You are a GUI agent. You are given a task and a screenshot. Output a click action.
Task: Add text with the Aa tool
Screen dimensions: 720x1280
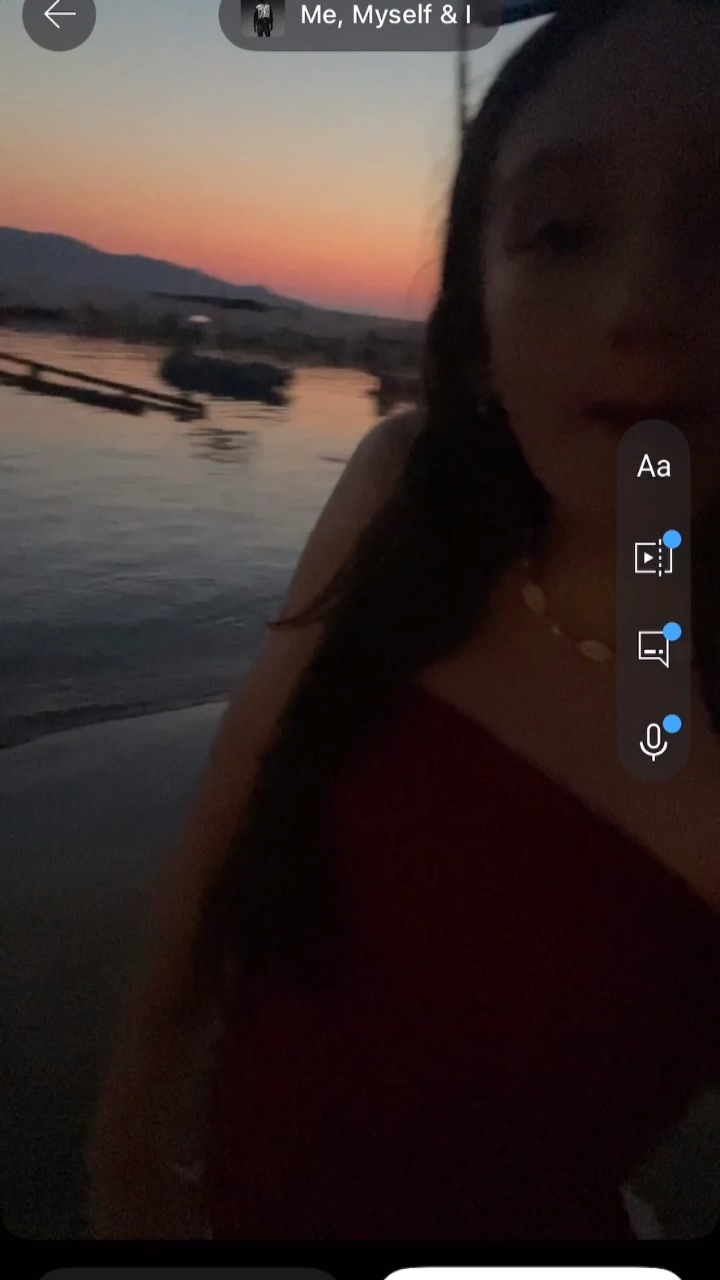pos(653,466)
